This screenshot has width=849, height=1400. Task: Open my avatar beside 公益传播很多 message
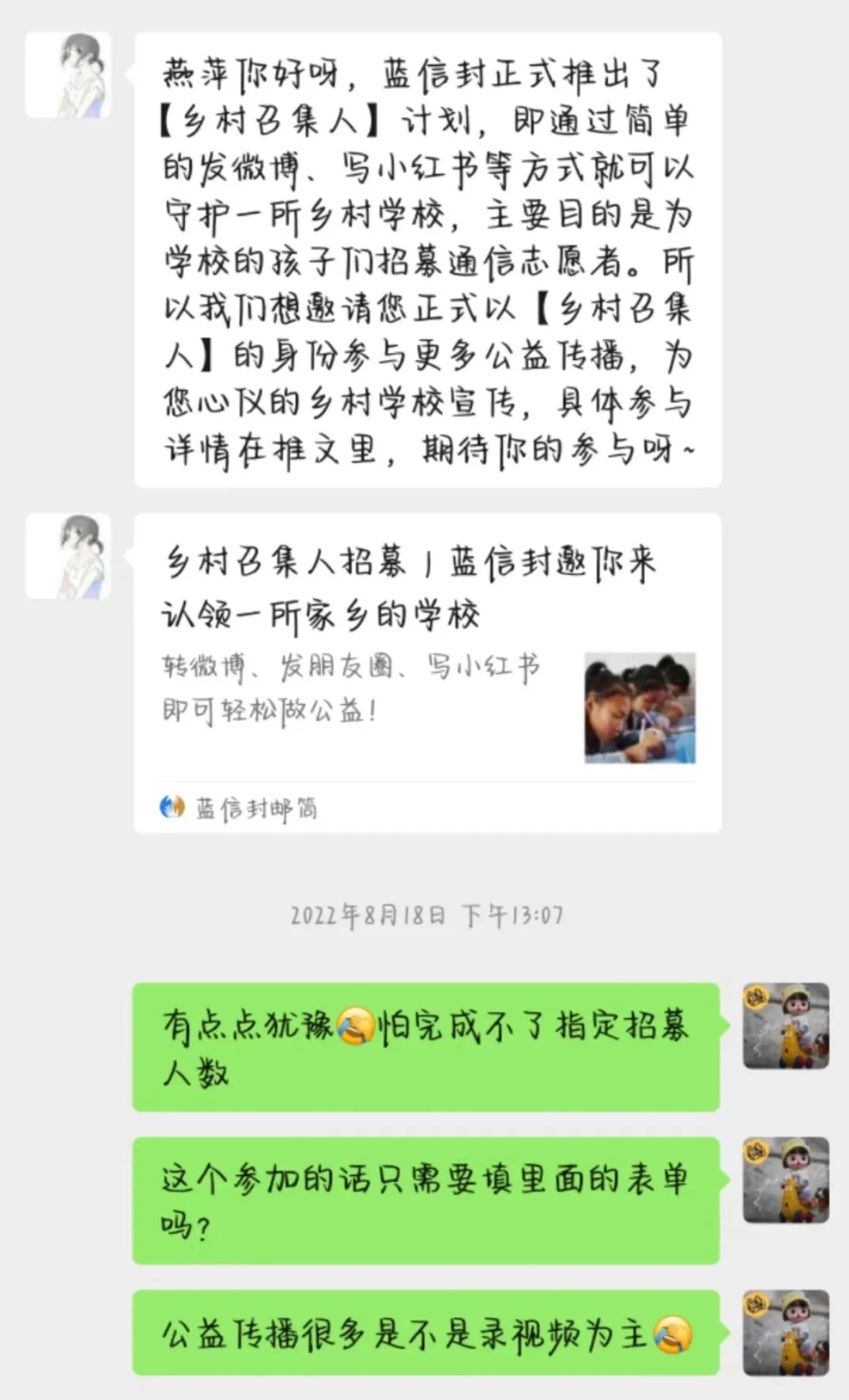pos(786,1333)
